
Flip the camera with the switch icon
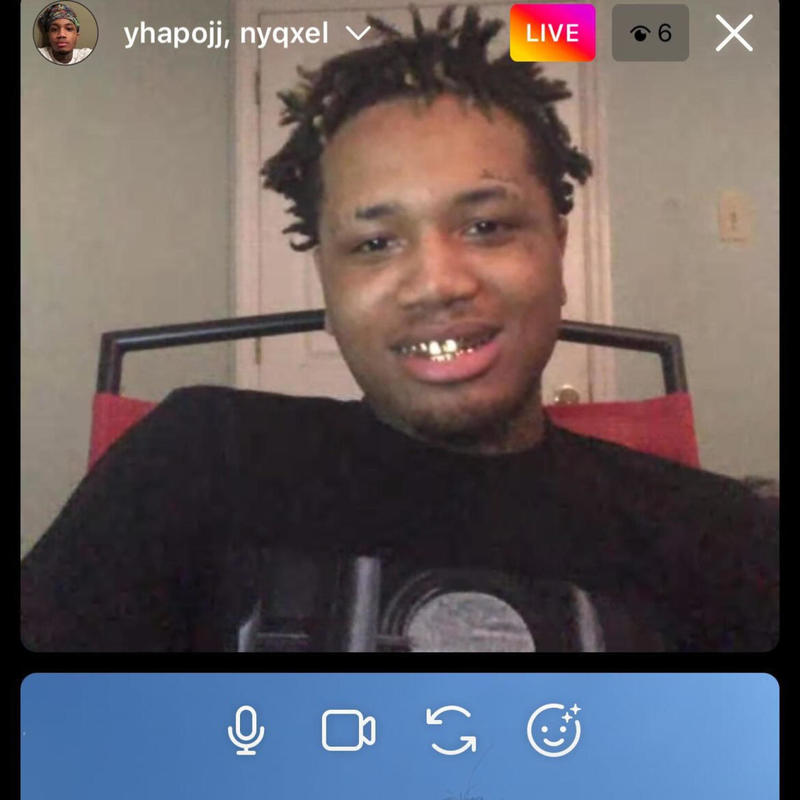click(451, 731)
